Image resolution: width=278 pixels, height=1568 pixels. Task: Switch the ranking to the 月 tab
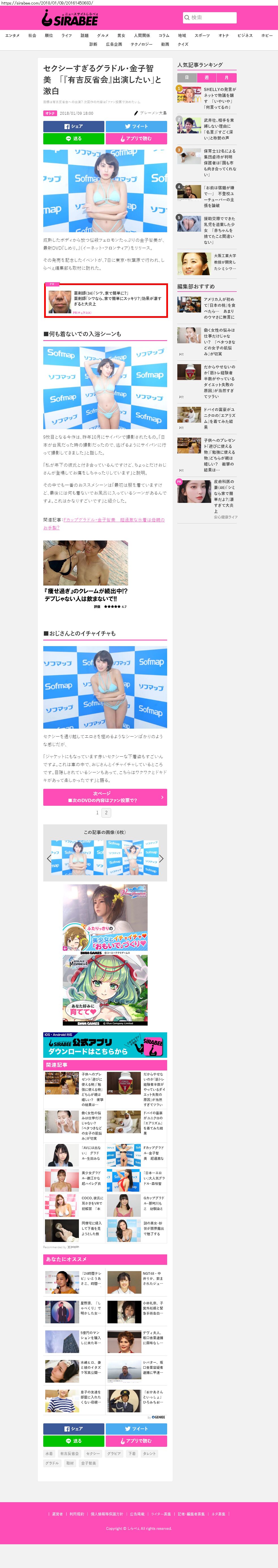[x=226, y=78]
